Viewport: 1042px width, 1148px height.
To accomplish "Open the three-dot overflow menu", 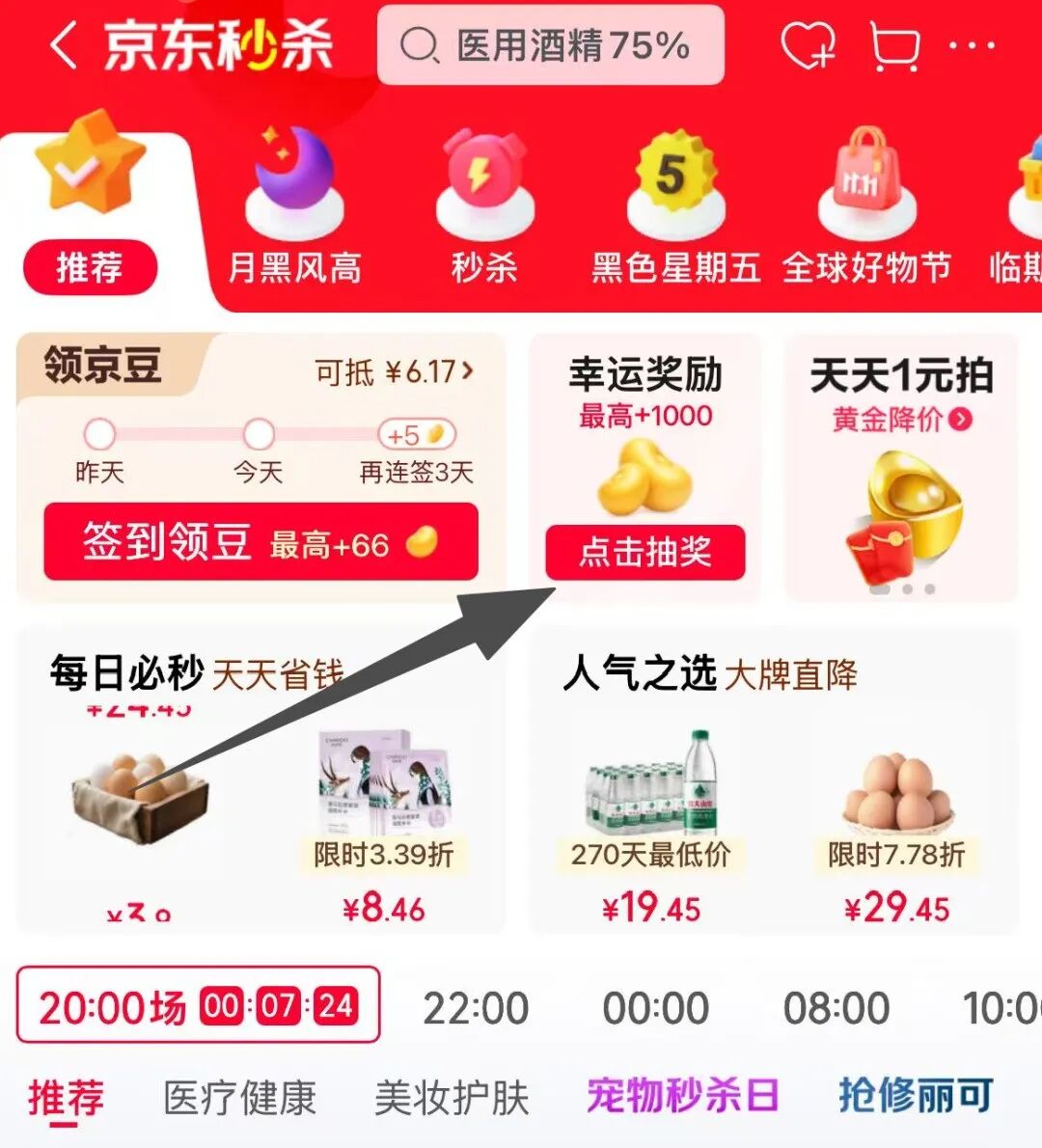I will 972,45.
